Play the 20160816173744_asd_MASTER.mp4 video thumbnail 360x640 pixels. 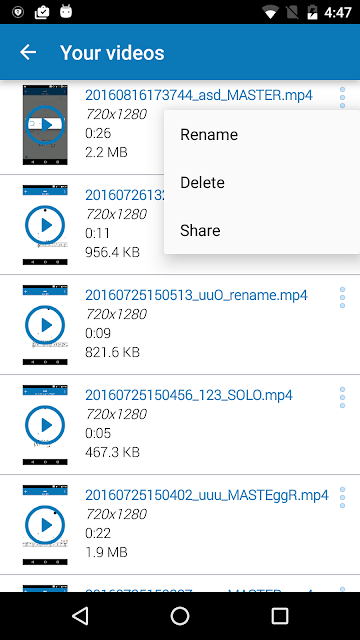45,125
